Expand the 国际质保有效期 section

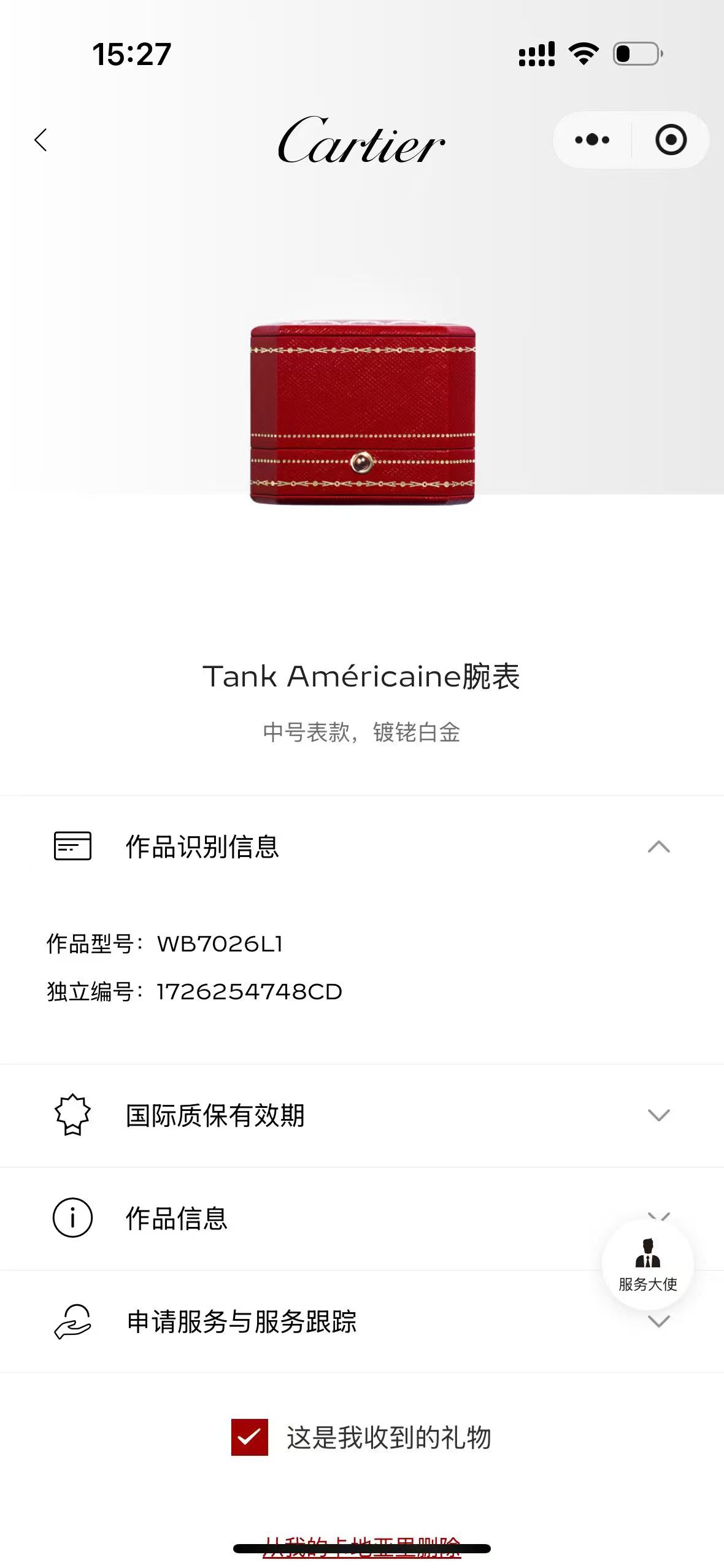pyautogui.click(x=658, y=1115)
